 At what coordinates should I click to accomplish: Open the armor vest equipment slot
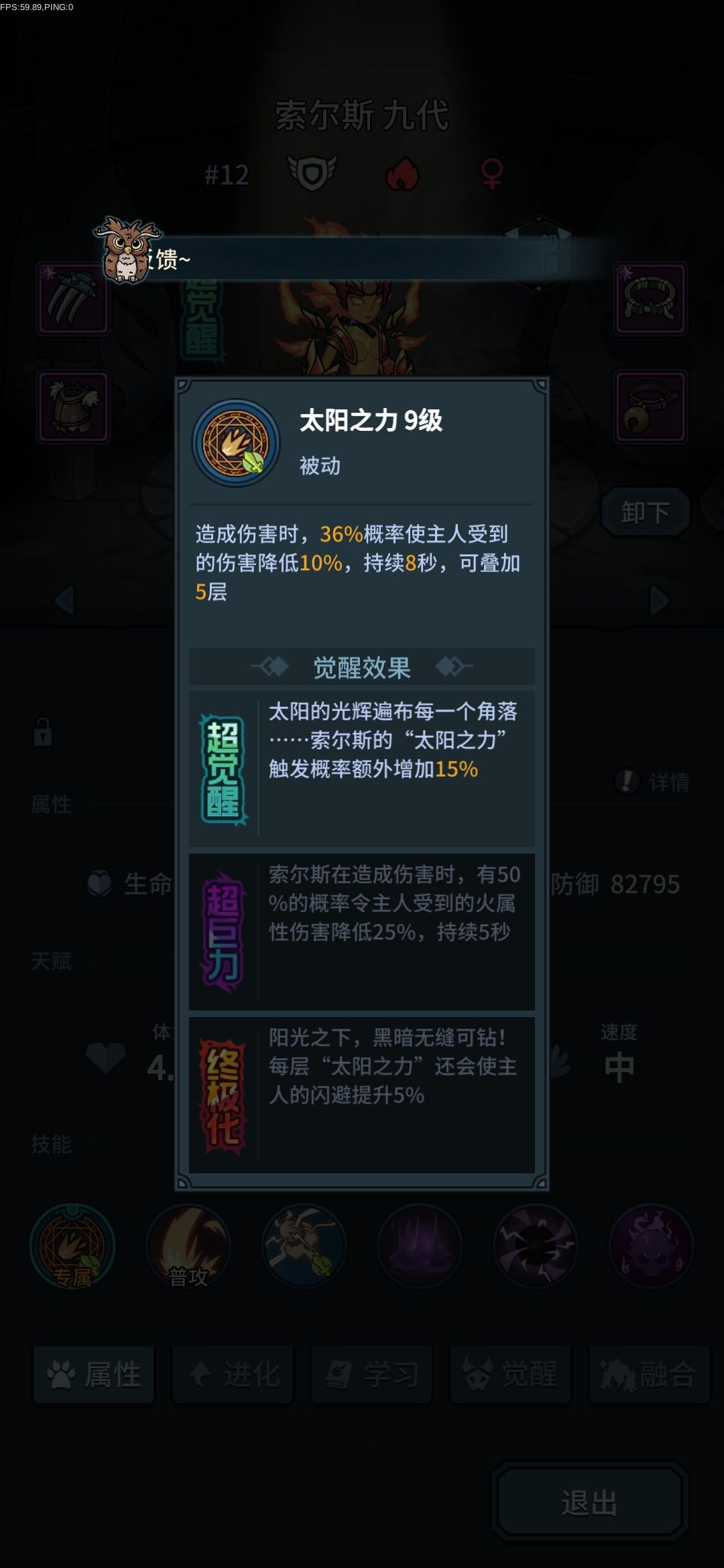pos(73,406)
